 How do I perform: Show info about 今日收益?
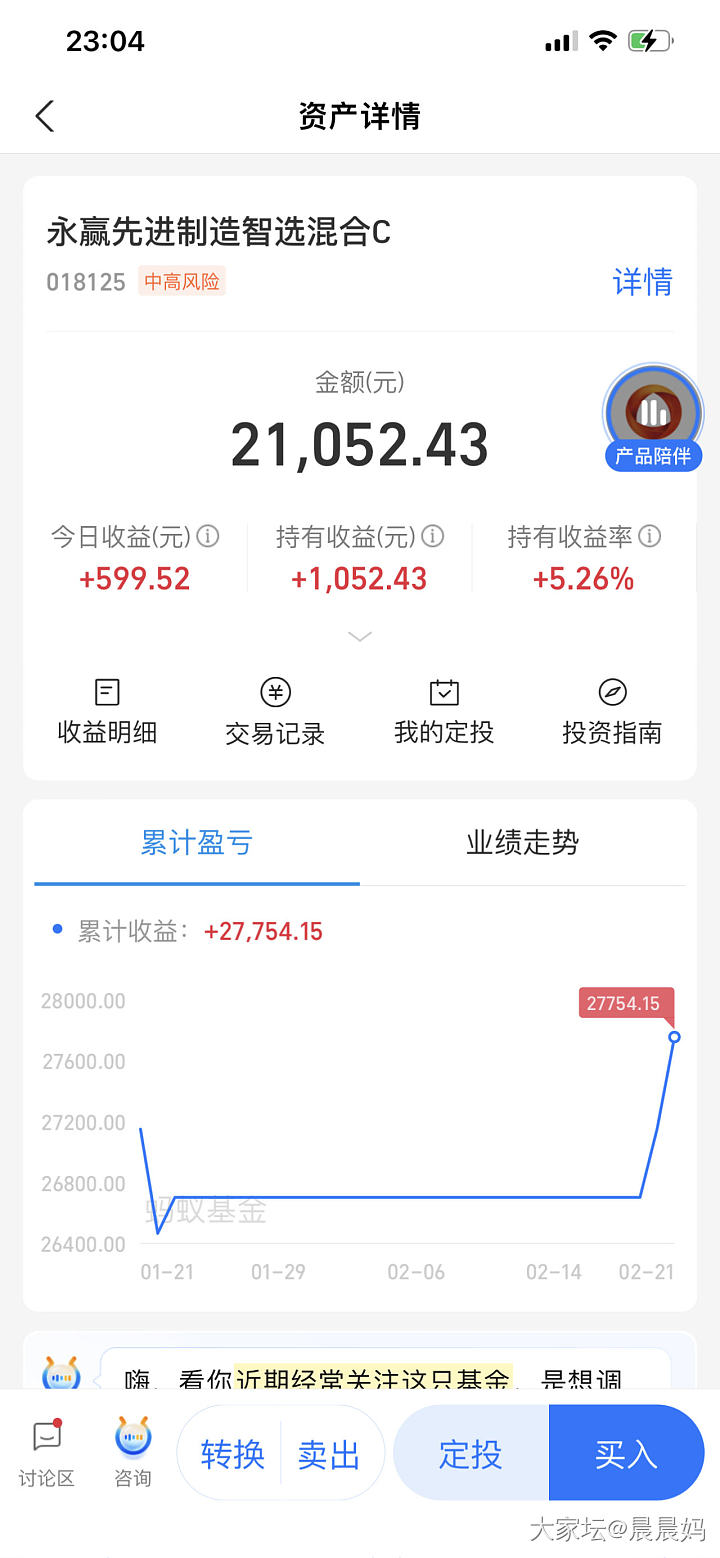(x=208, y=537)
